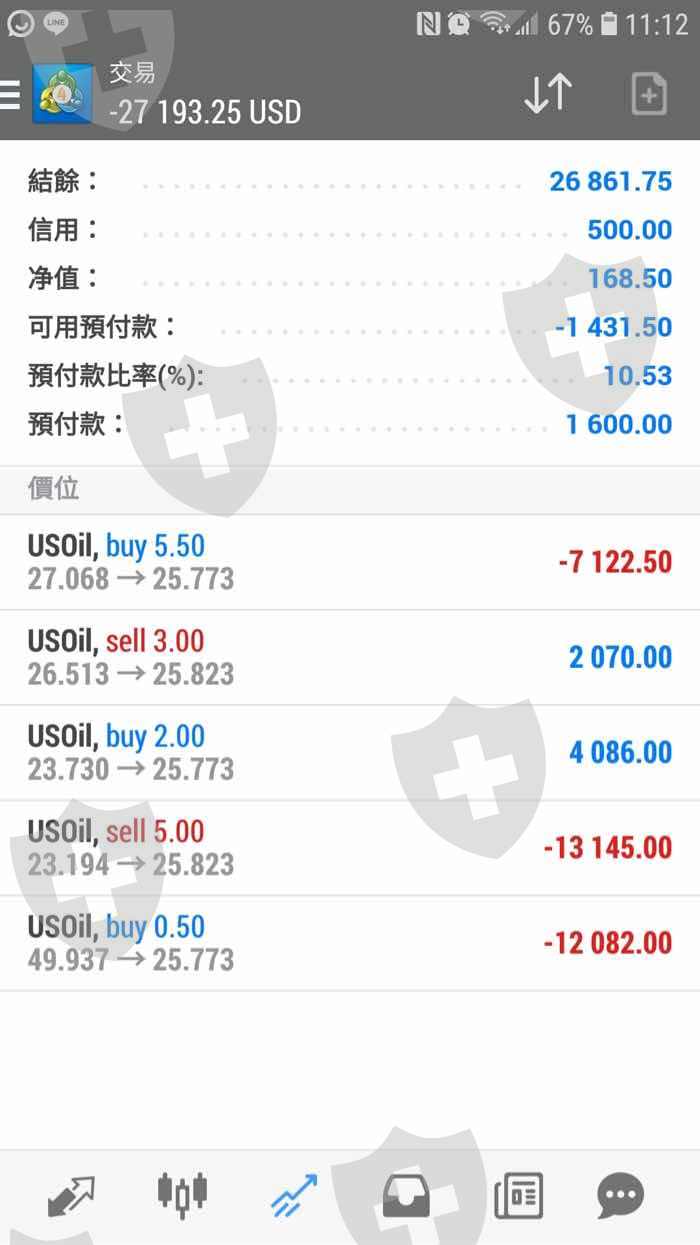Switch to the News tab
Image resolution: width=700 pixels, height=1245 pixels.
tap(518, 1196)
